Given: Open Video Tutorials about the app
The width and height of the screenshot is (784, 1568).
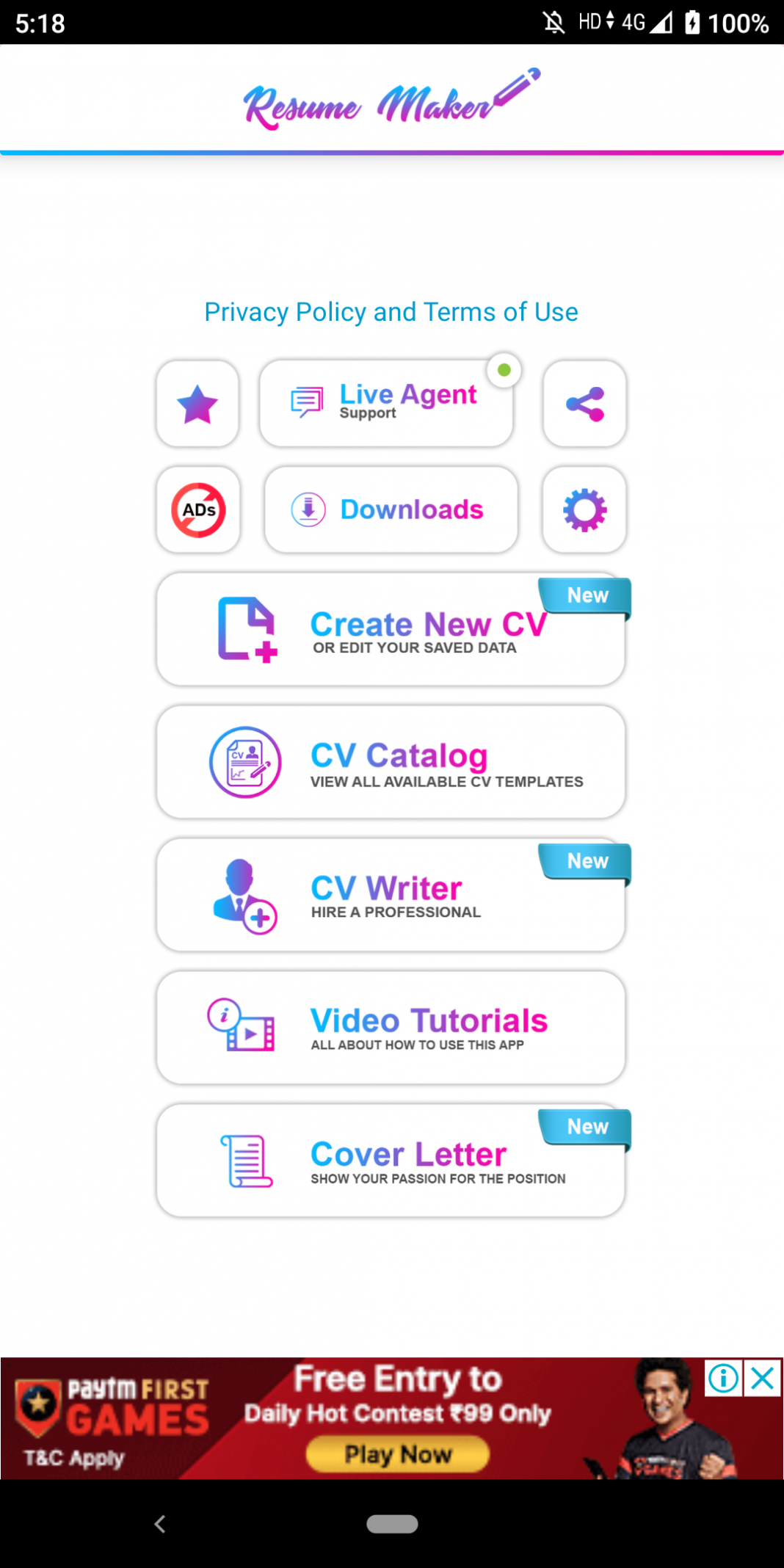Looking at the screenshot, I should pos(391,1027).
